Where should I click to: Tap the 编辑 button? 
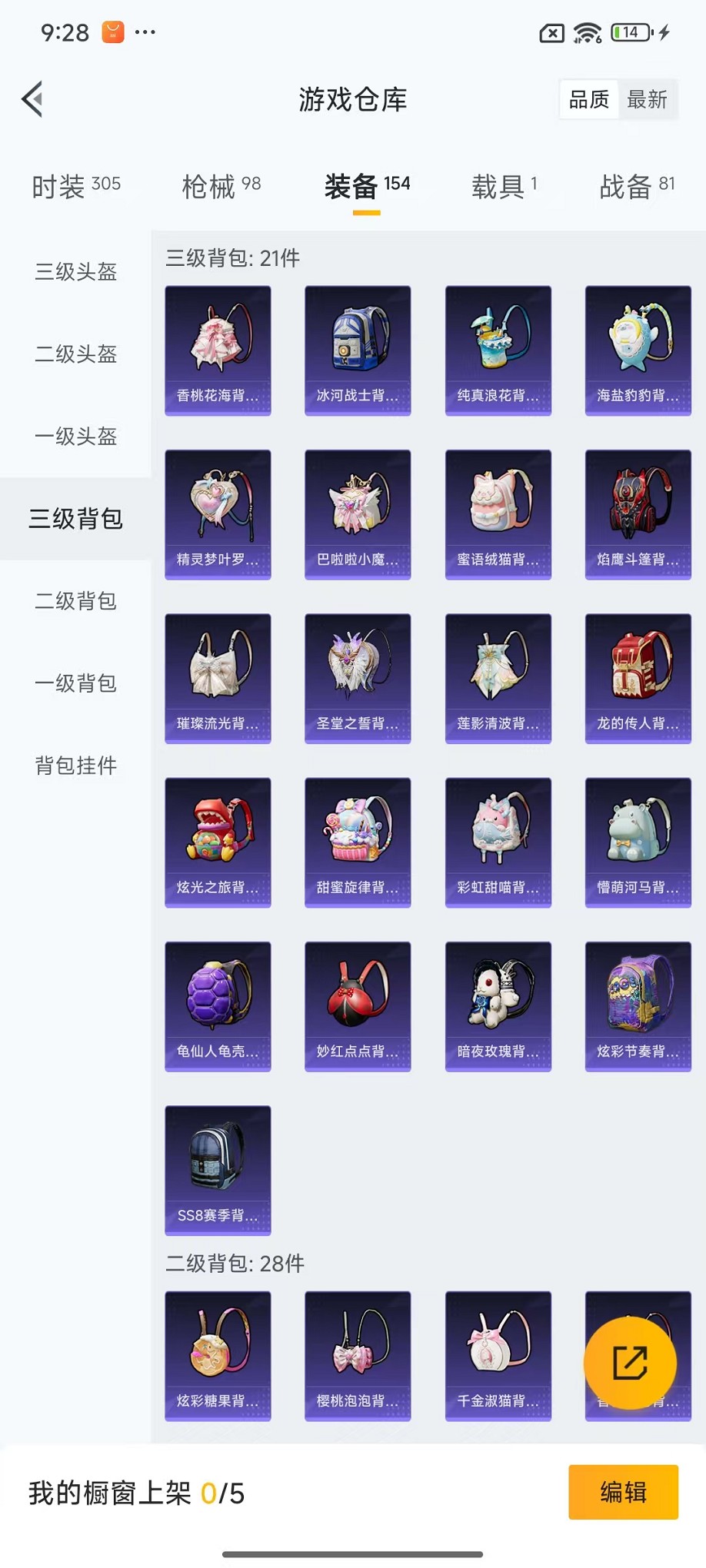click(x=623, y=1492)
